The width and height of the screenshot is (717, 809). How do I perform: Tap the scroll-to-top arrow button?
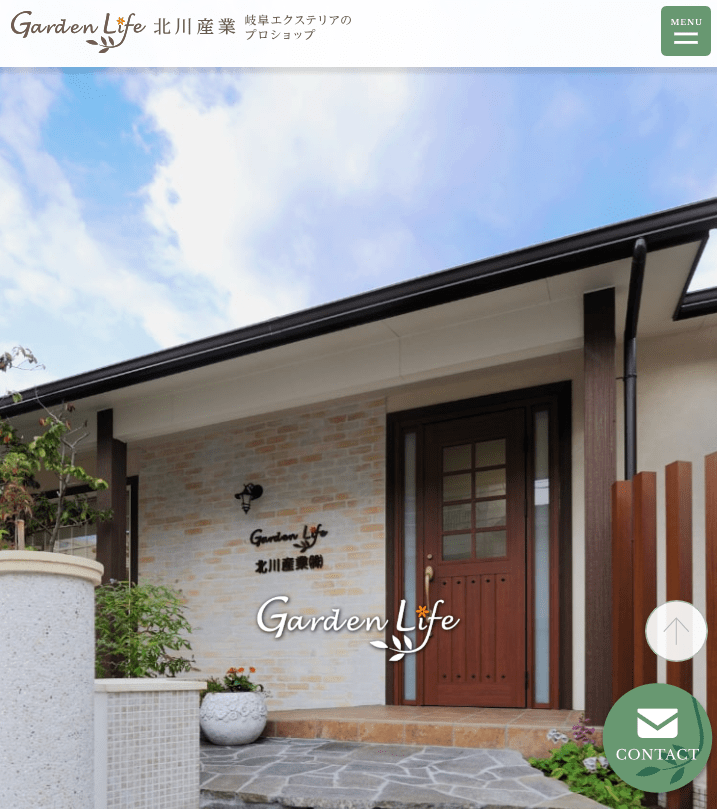pos(676,631)
